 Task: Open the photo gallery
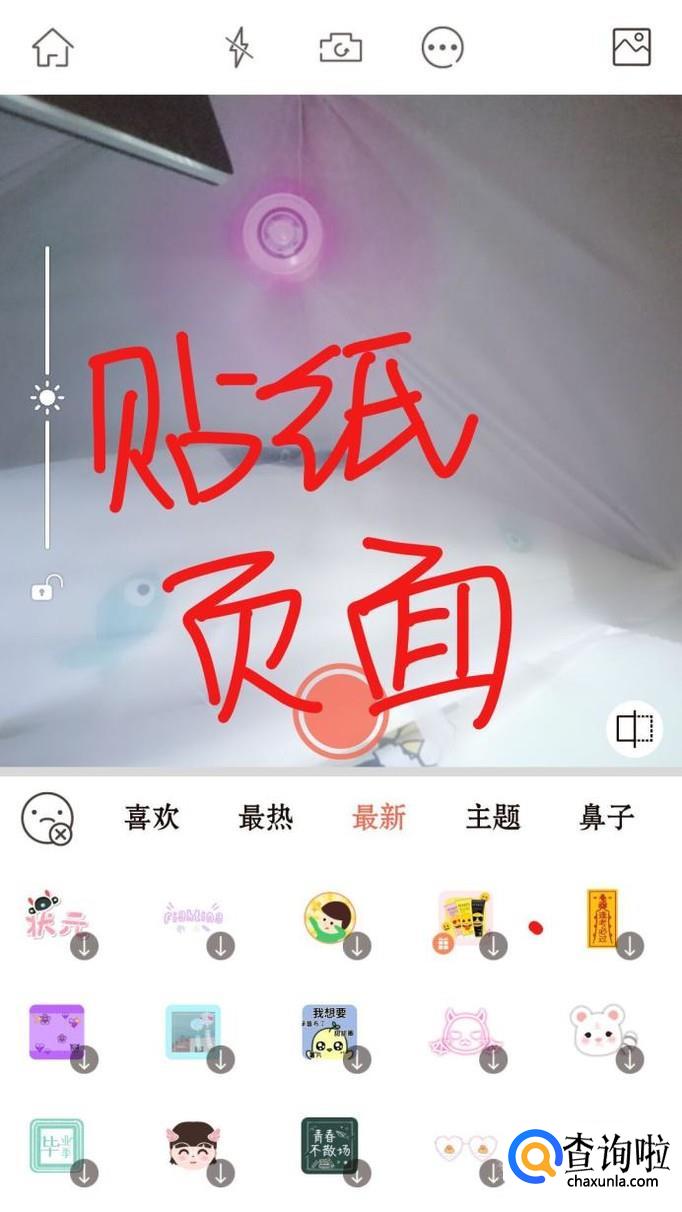tap(631, 47)
